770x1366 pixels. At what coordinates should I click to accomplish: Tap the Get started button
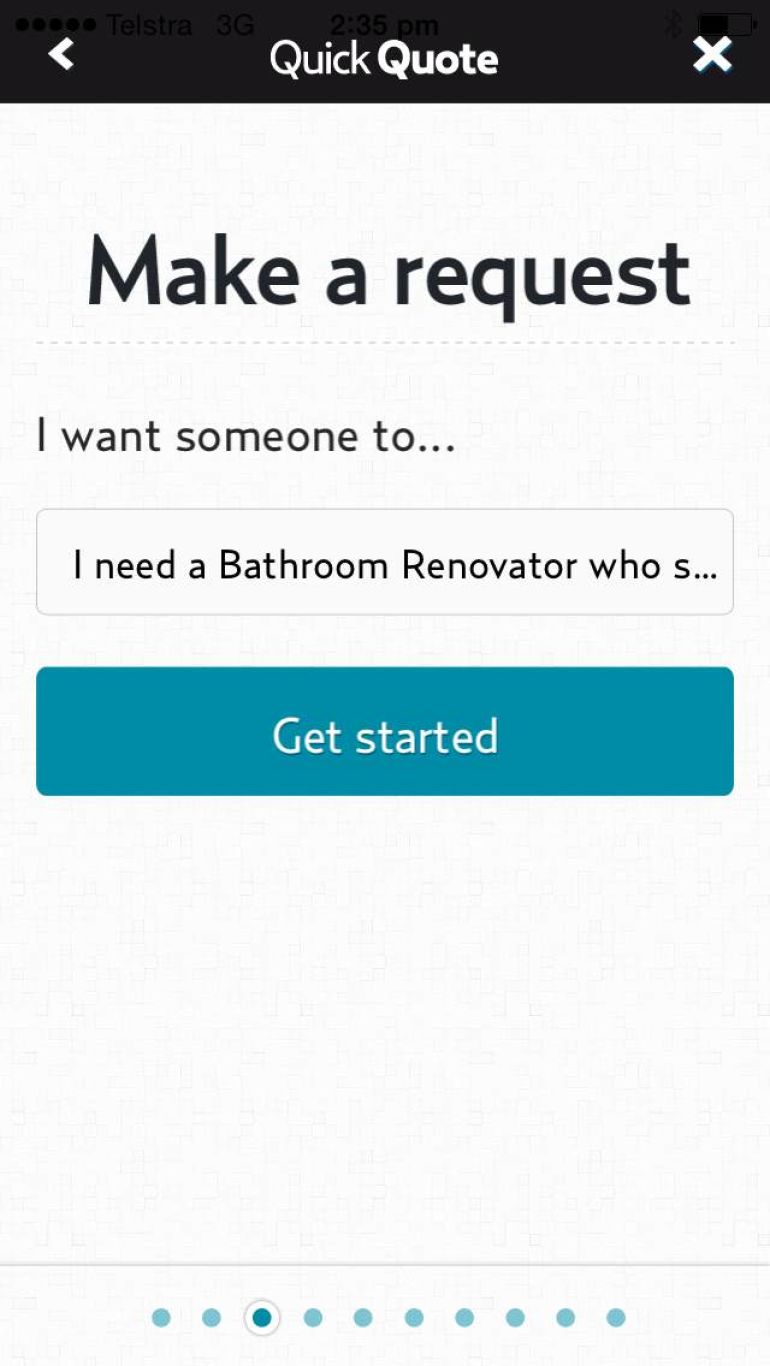(385, 732)
